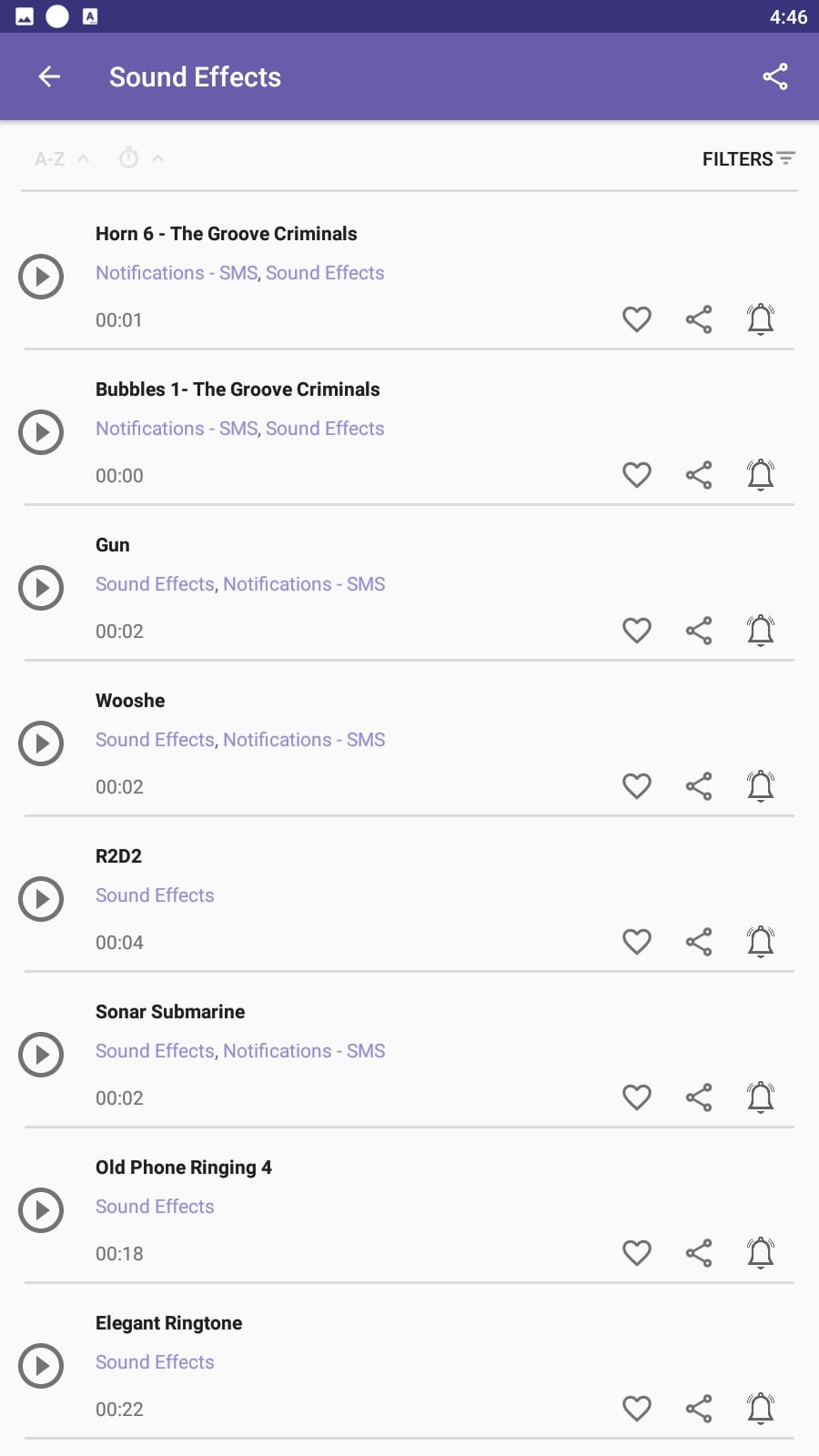The width and height of the screenshot is (819, 1456).
Task: Open the FILTERS menu
Action: 748,159
